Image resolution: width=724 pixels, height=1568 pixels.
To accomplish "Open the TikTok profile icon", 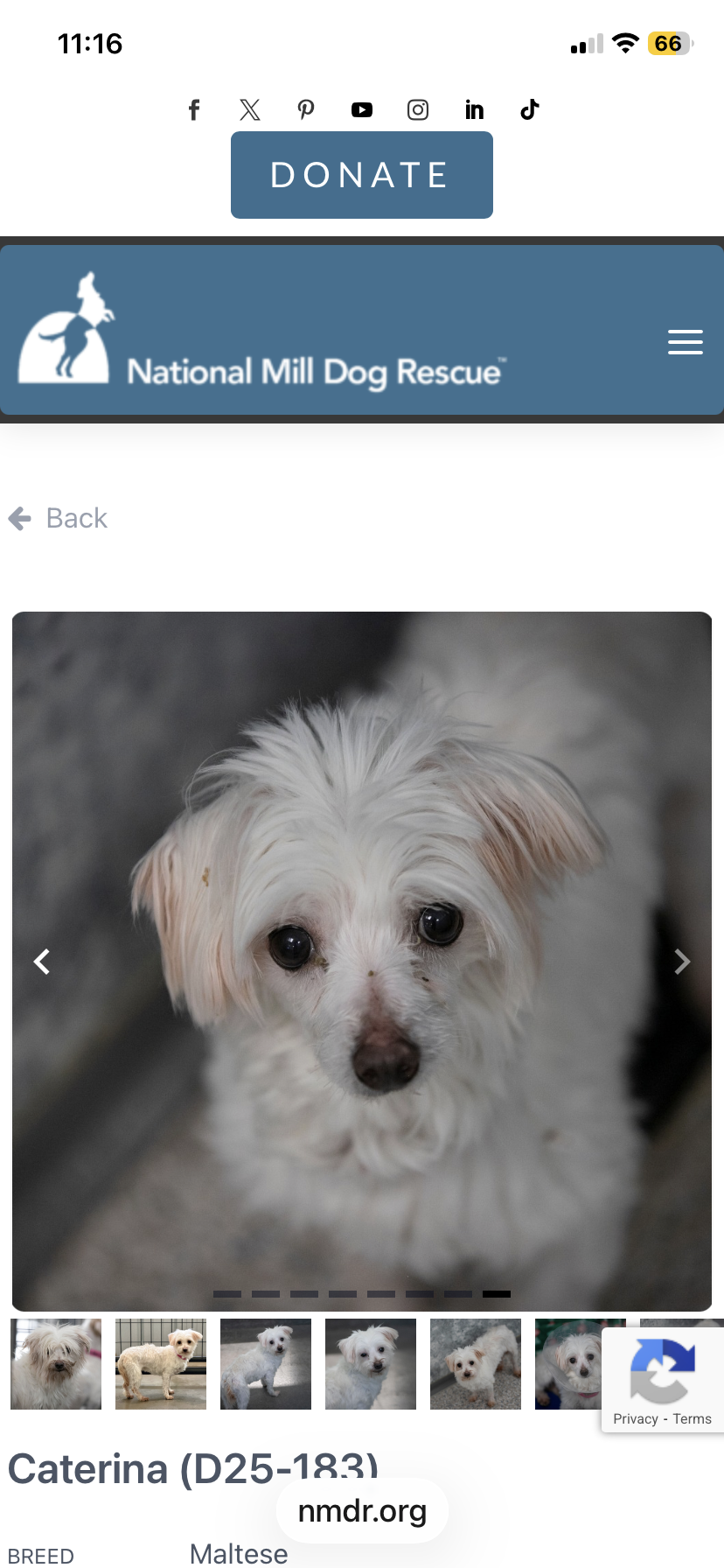I will [x=530, y=109].
